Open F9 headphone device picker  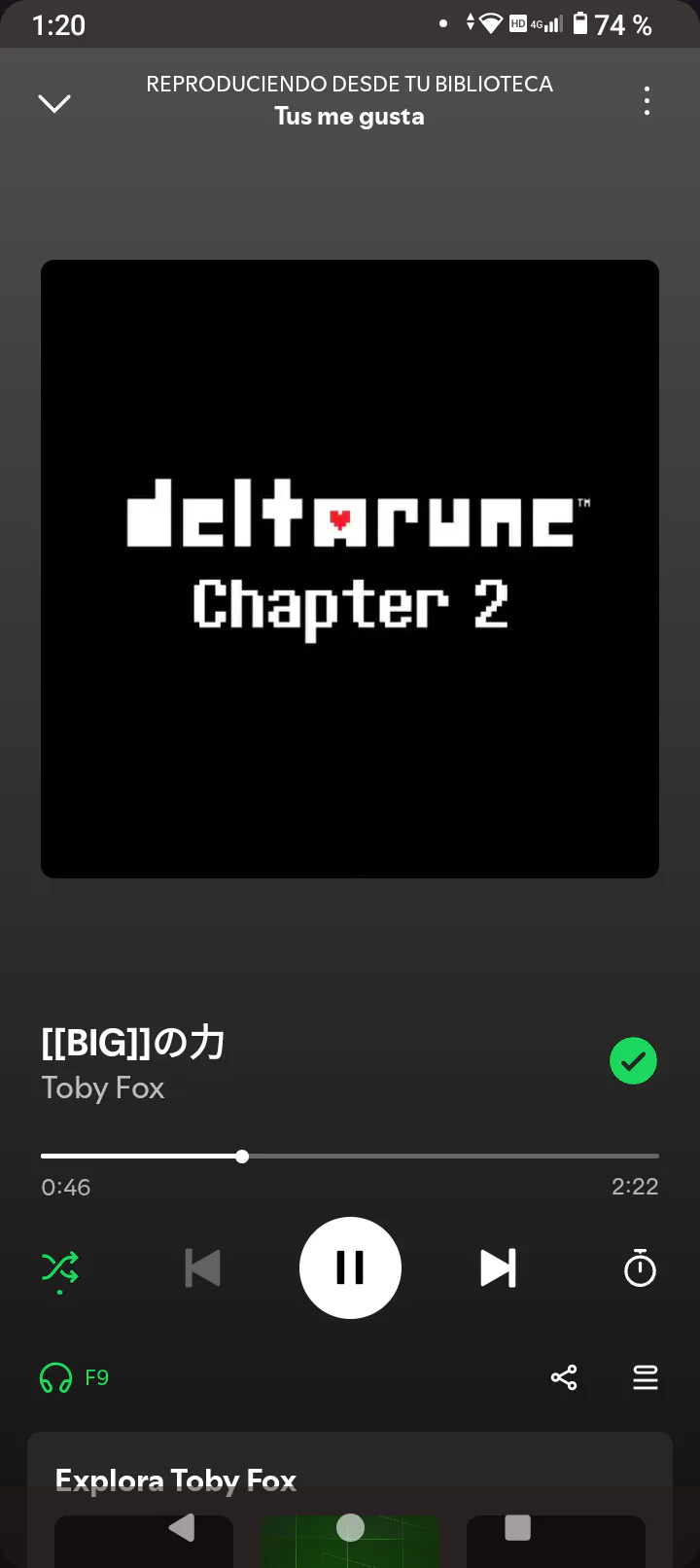pyautogui.click(x=74, y=1377)
